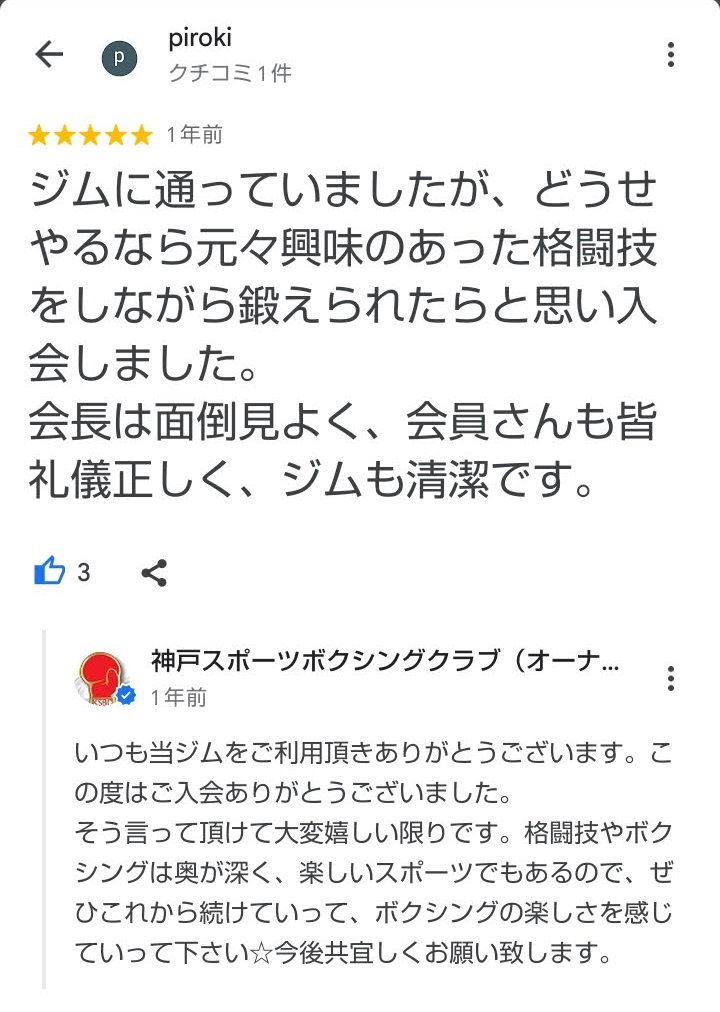This screenshot has width=720, height=1012.
Task: Click the back arrow to leave review
Action: coord(47,55)
